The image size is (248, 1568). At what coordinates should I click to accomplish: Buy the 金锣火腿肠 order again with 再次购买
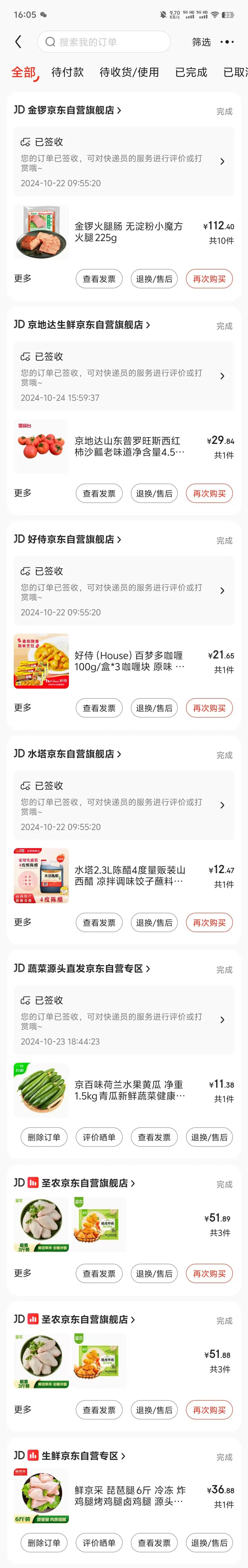[x=209, y=279]
